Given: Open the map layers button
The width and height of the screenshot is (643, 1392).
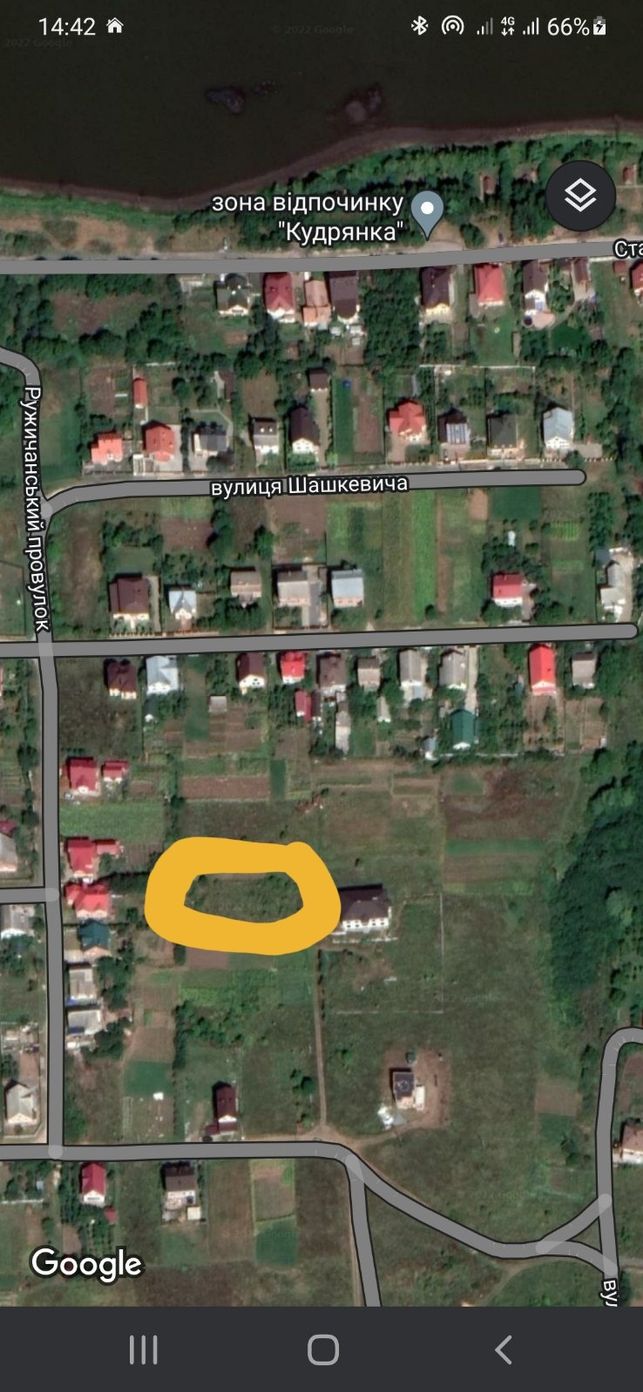Looking at the screenshot, I should click(x=580, y=195).
